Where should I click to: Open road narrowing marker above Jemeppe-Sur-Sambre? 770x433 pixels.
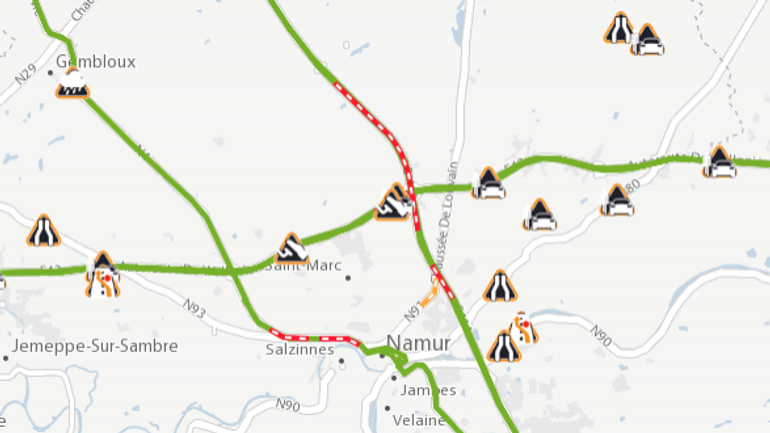[42, 231]
